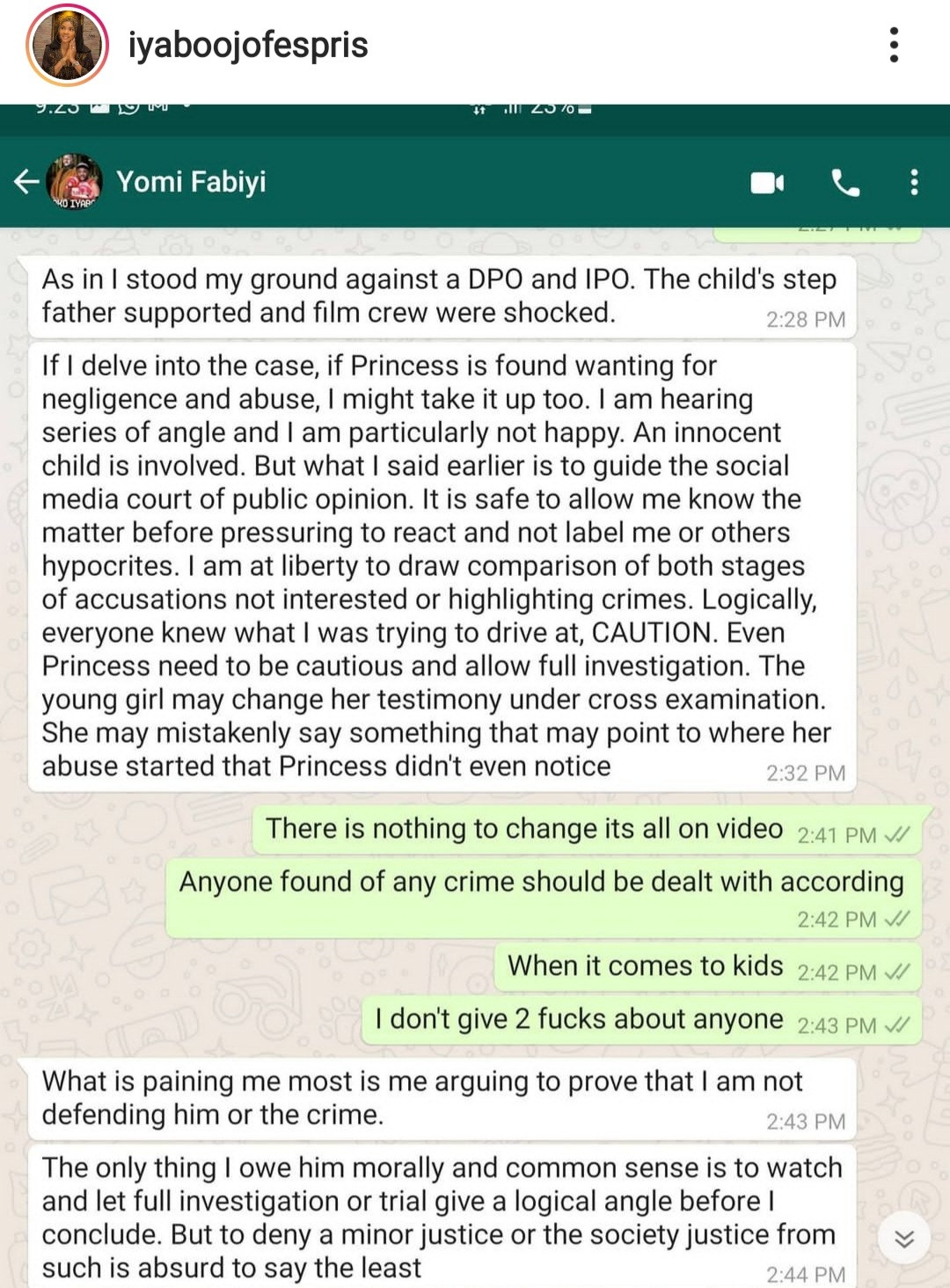Tap the posted chat screenshot image
This screenshot has width=950, height=1288.
pos(475,695)
